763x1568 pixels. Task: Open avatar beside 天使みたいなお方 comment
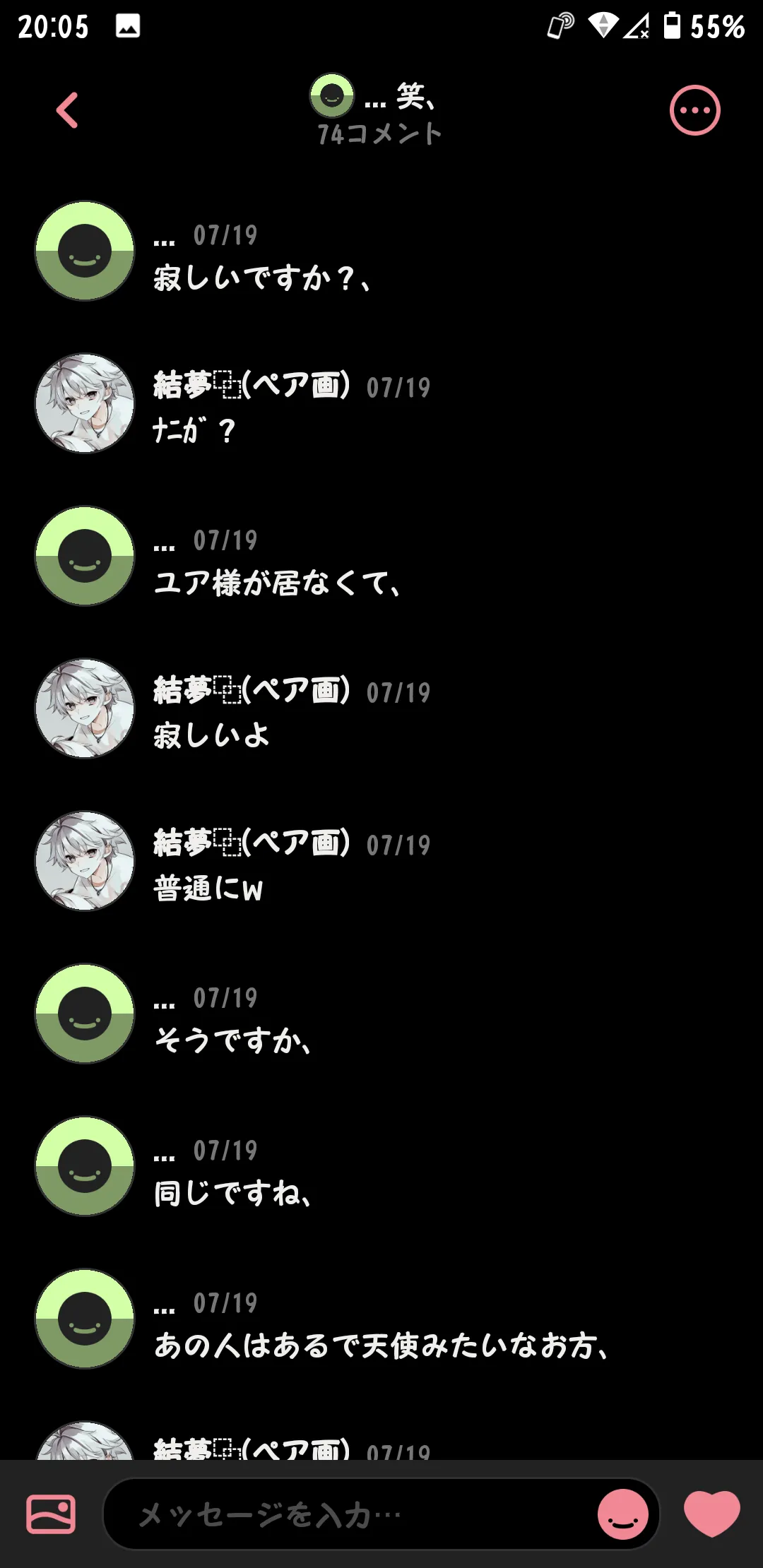coord(85,1319)
